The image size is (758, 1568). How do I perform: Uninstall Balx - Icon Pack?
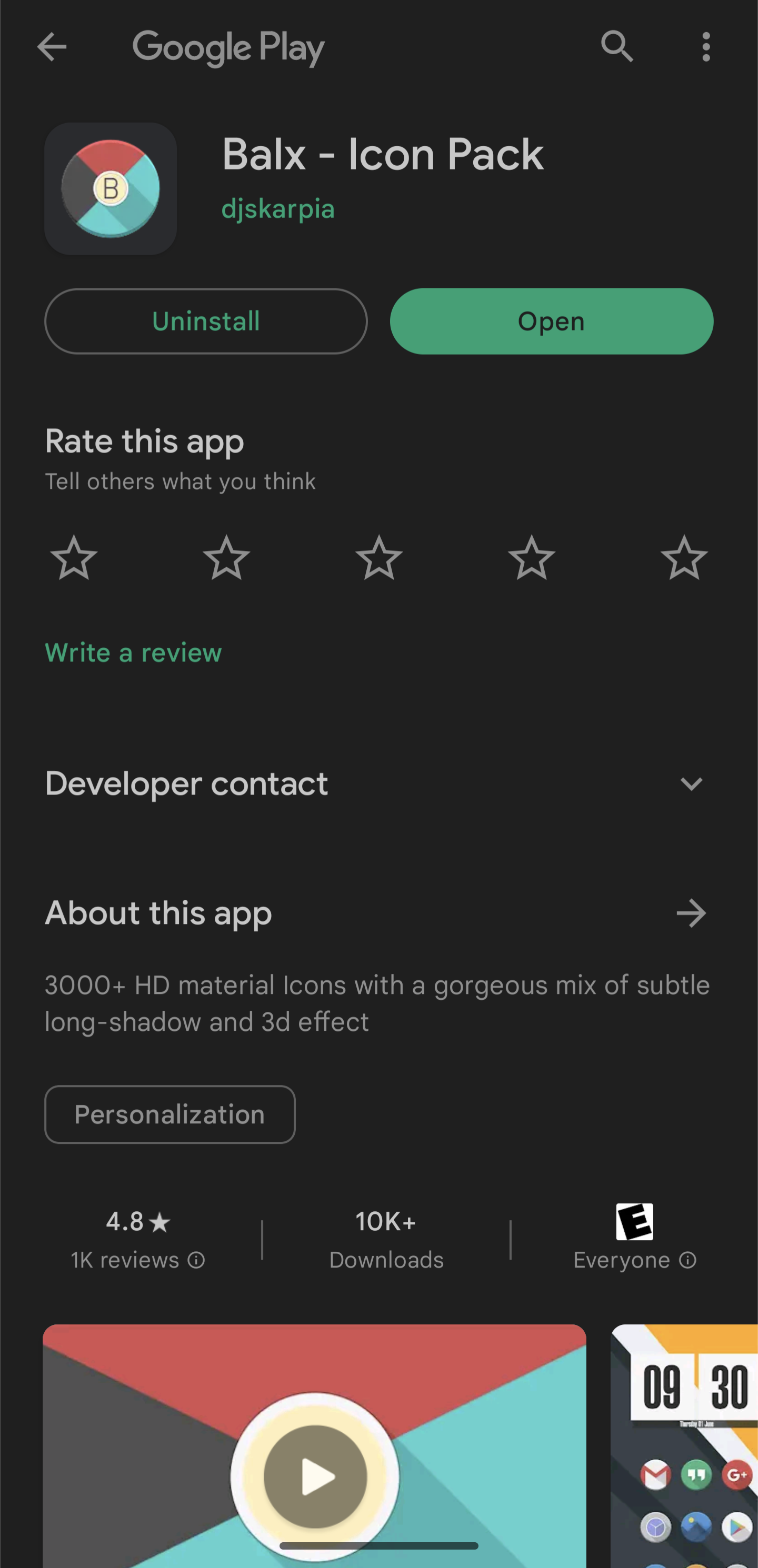point(206,321)
